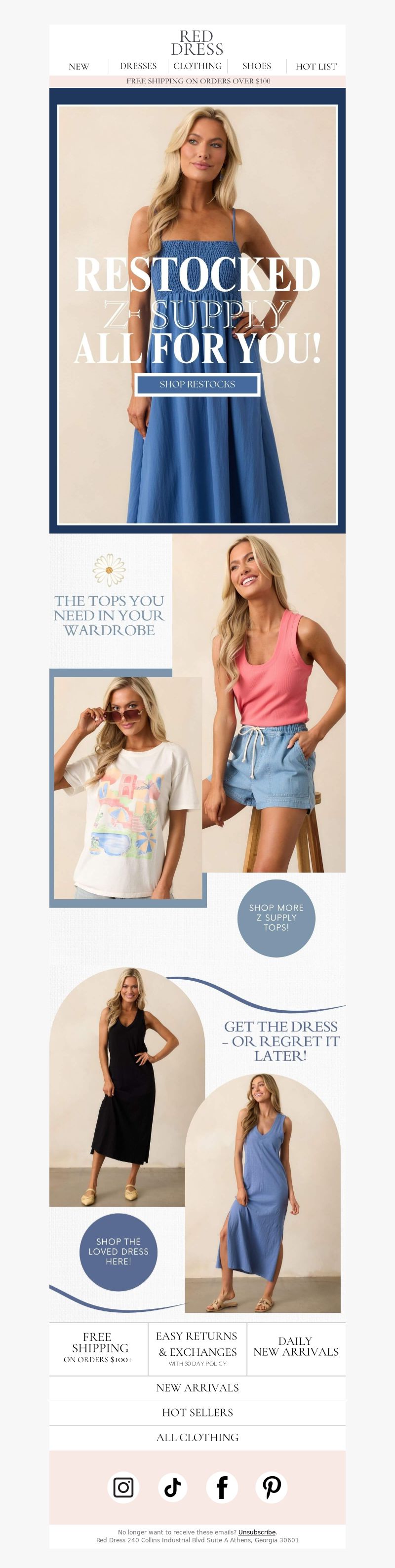Tap Shop The Loved Dress Here button
395x1568 pixels.
click(x=118, y=1251)
